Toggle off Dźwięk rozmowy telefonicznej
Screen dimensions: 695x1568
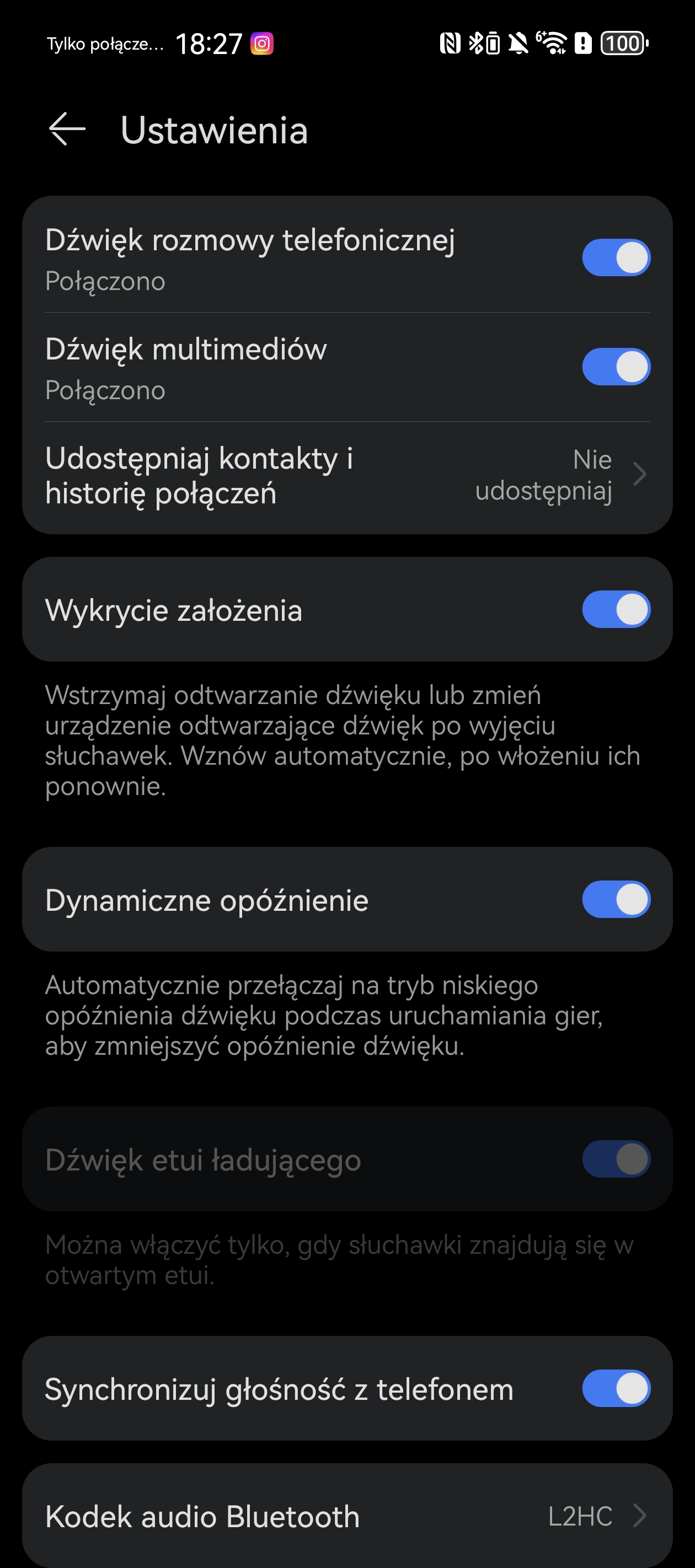point(616,257)
